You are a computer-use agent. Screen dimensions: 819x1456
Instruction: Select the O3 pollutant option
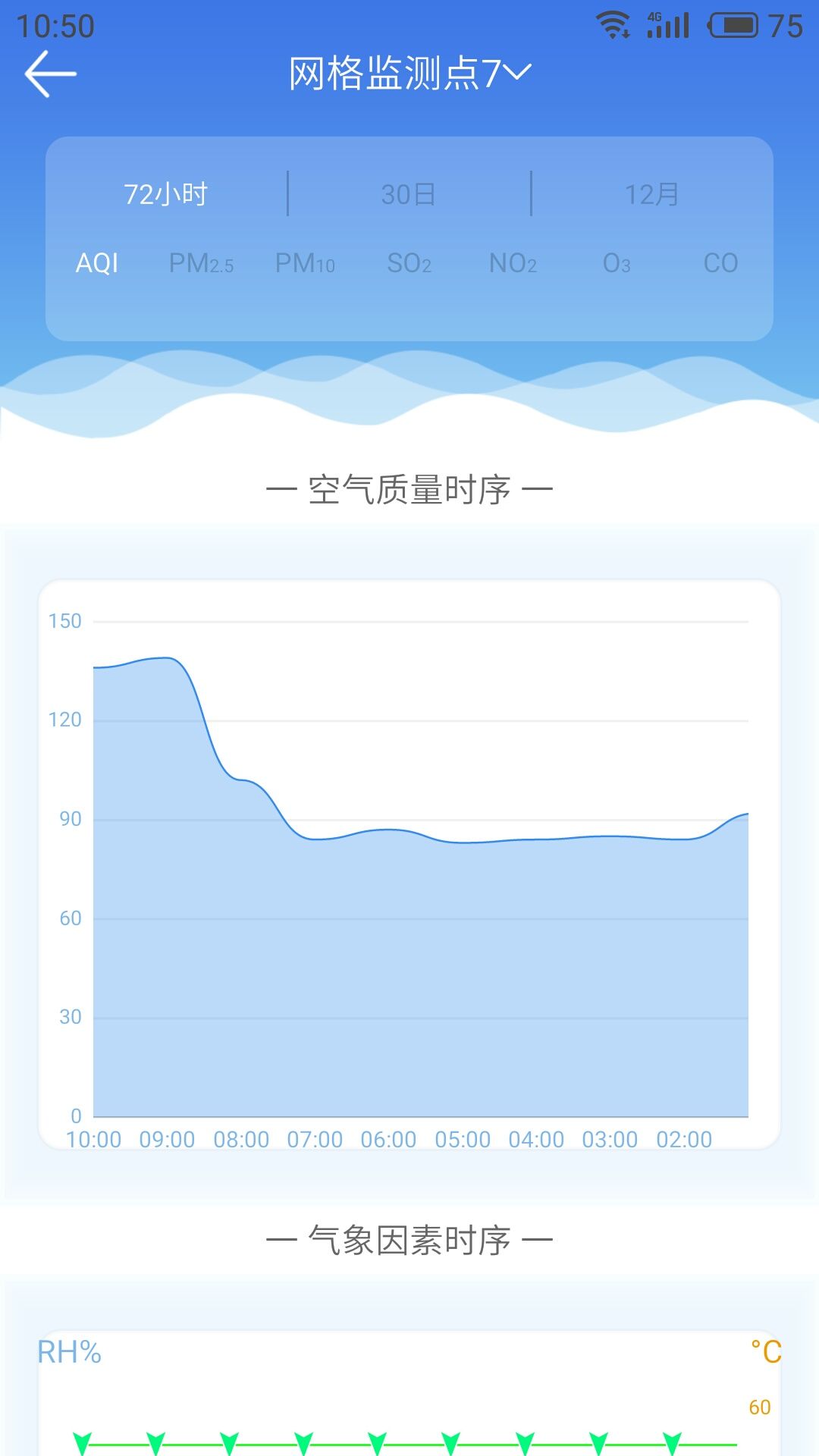tap(616, 263)
